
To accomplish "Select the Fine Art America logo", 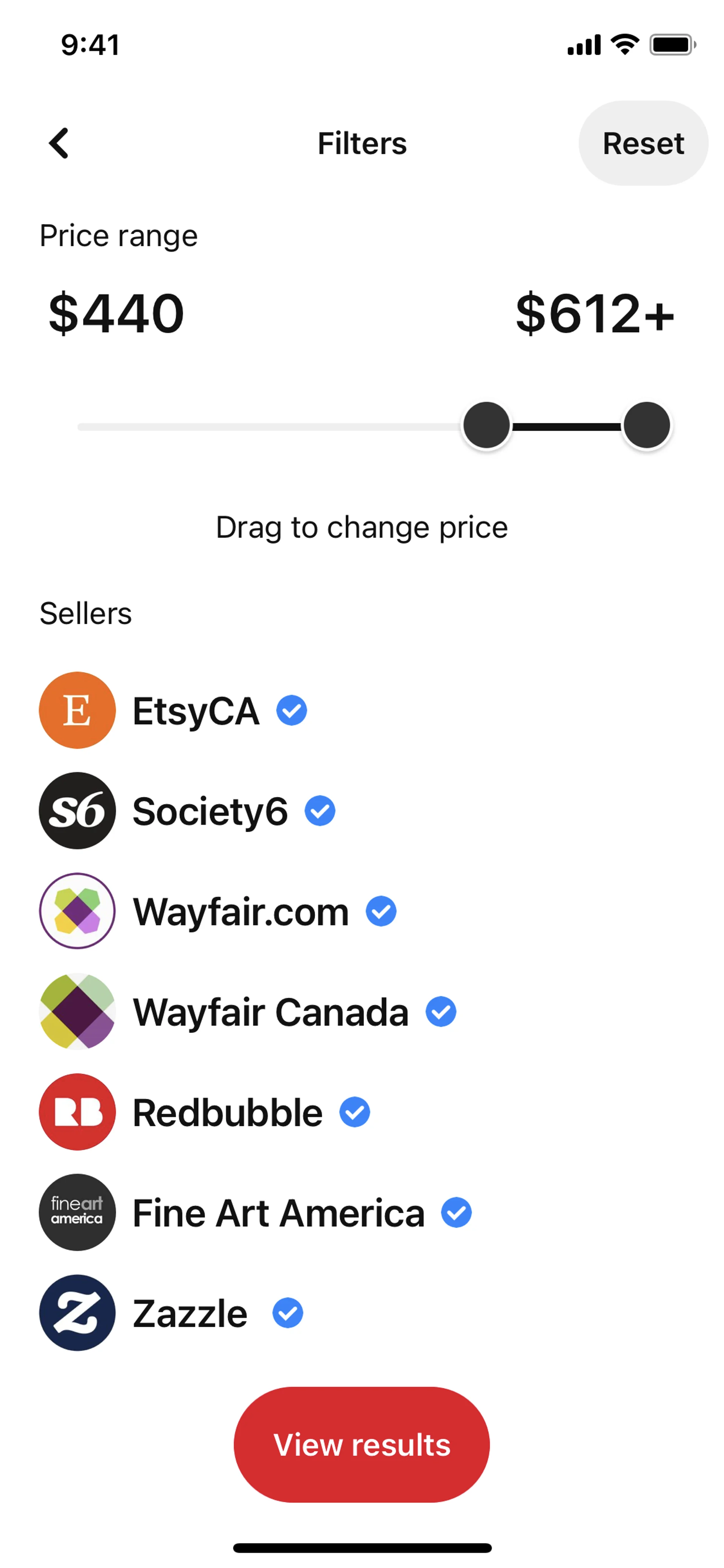I will click(x=77, y=1212).
